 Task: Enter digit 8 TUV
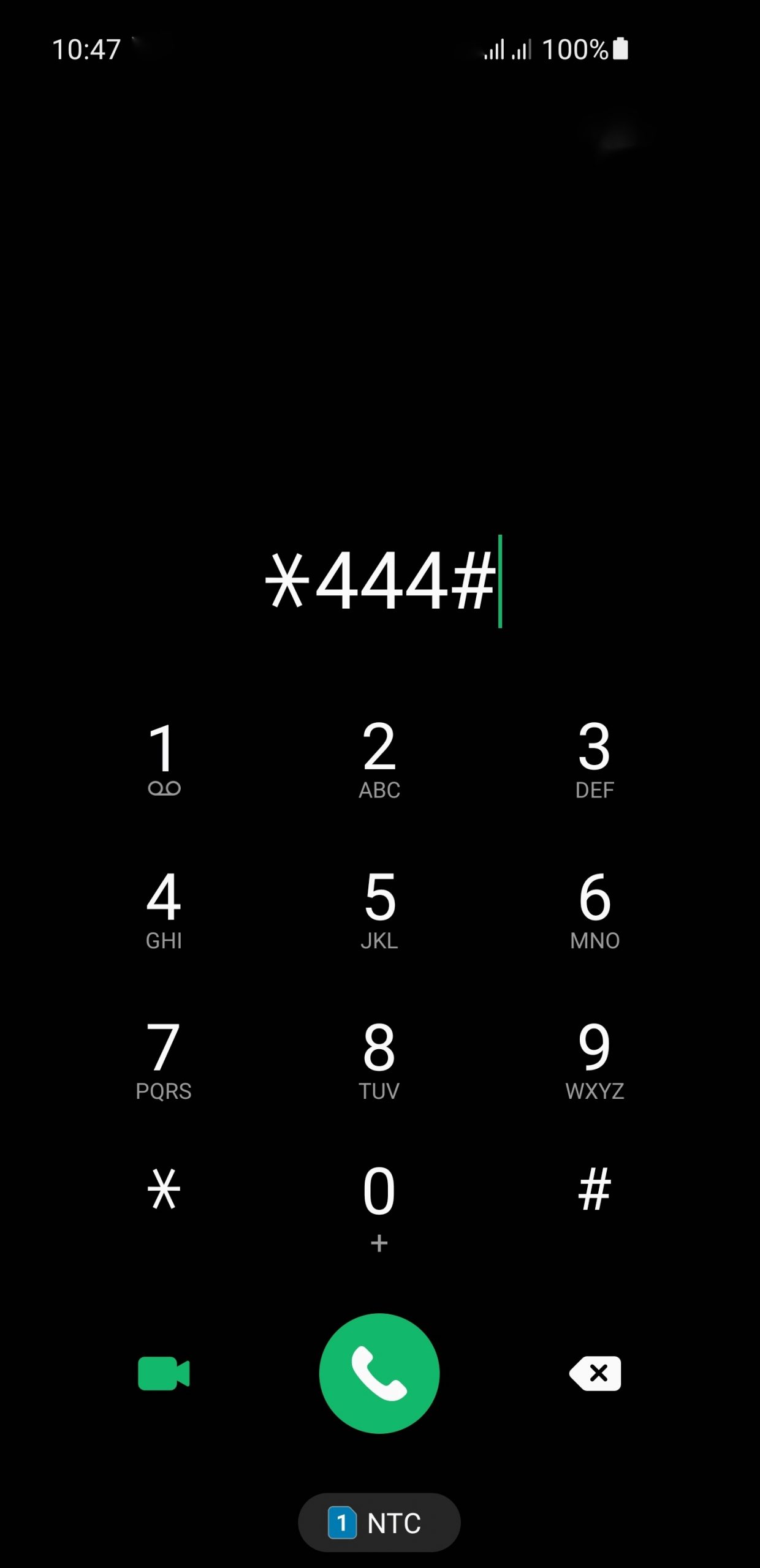(379, 1058)
